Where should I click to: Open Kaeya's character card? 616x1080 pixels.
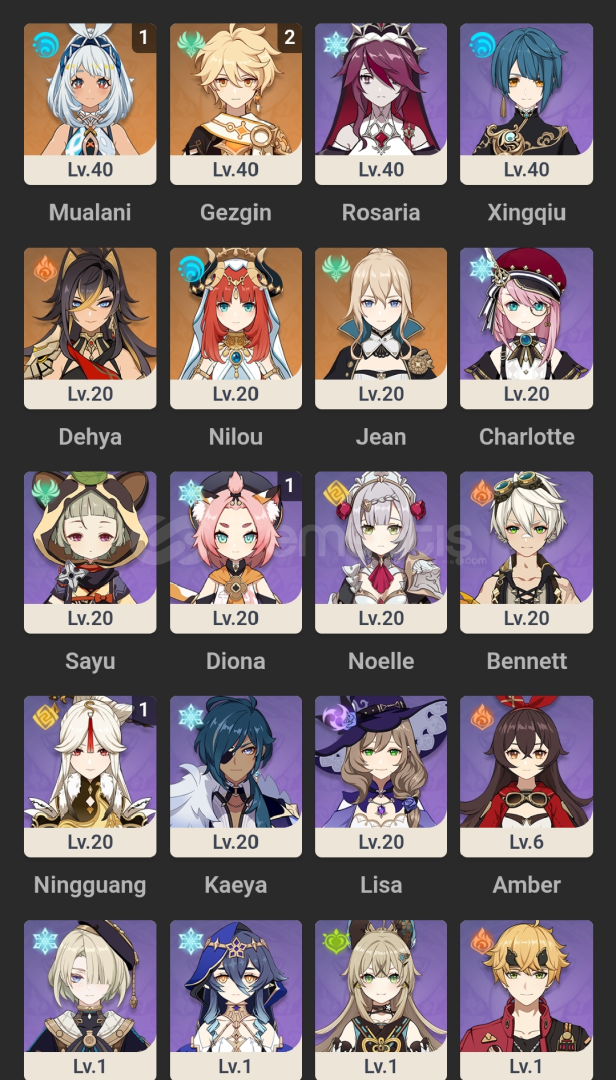click(x=236, y=775)
